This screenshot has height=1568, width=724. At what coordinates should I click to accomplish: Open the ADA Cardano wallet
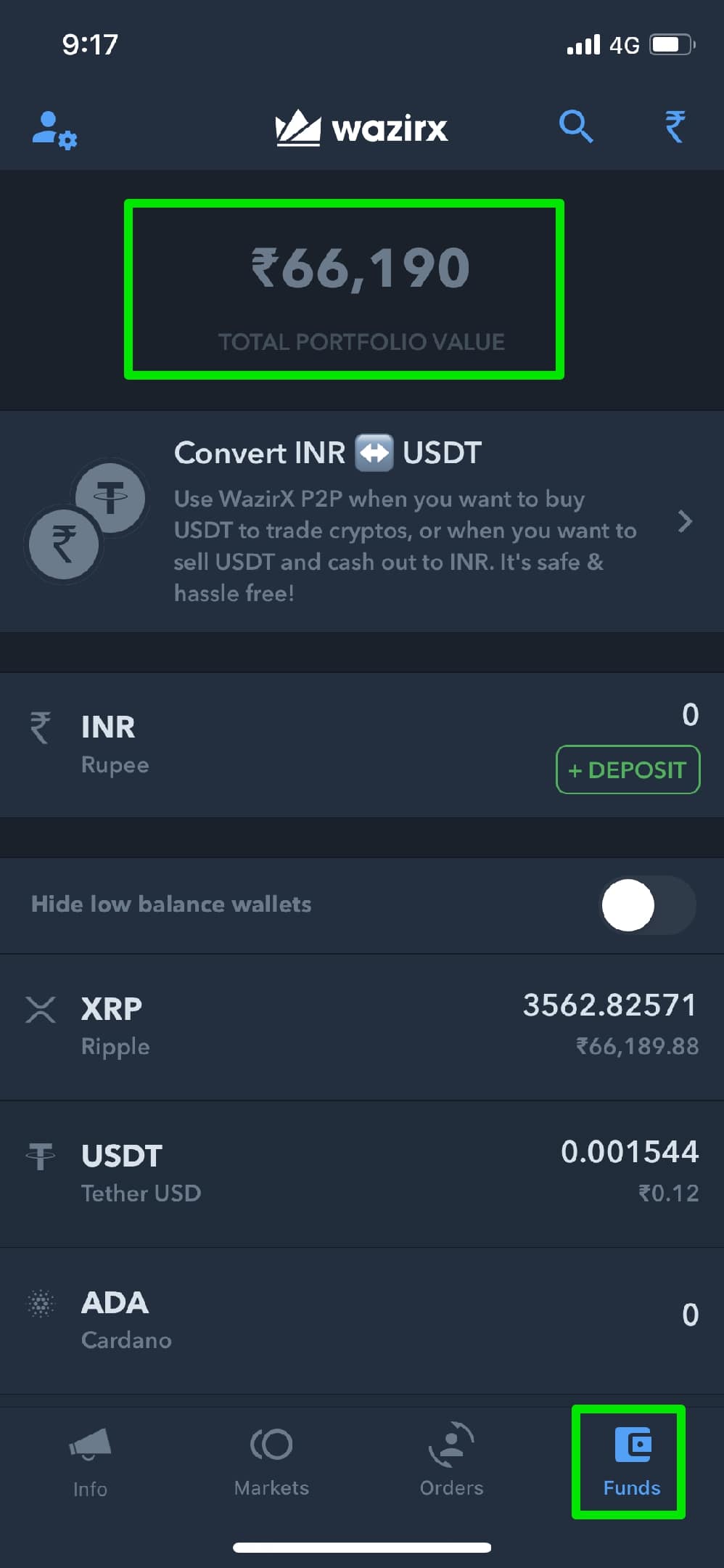coord(361,1320)
